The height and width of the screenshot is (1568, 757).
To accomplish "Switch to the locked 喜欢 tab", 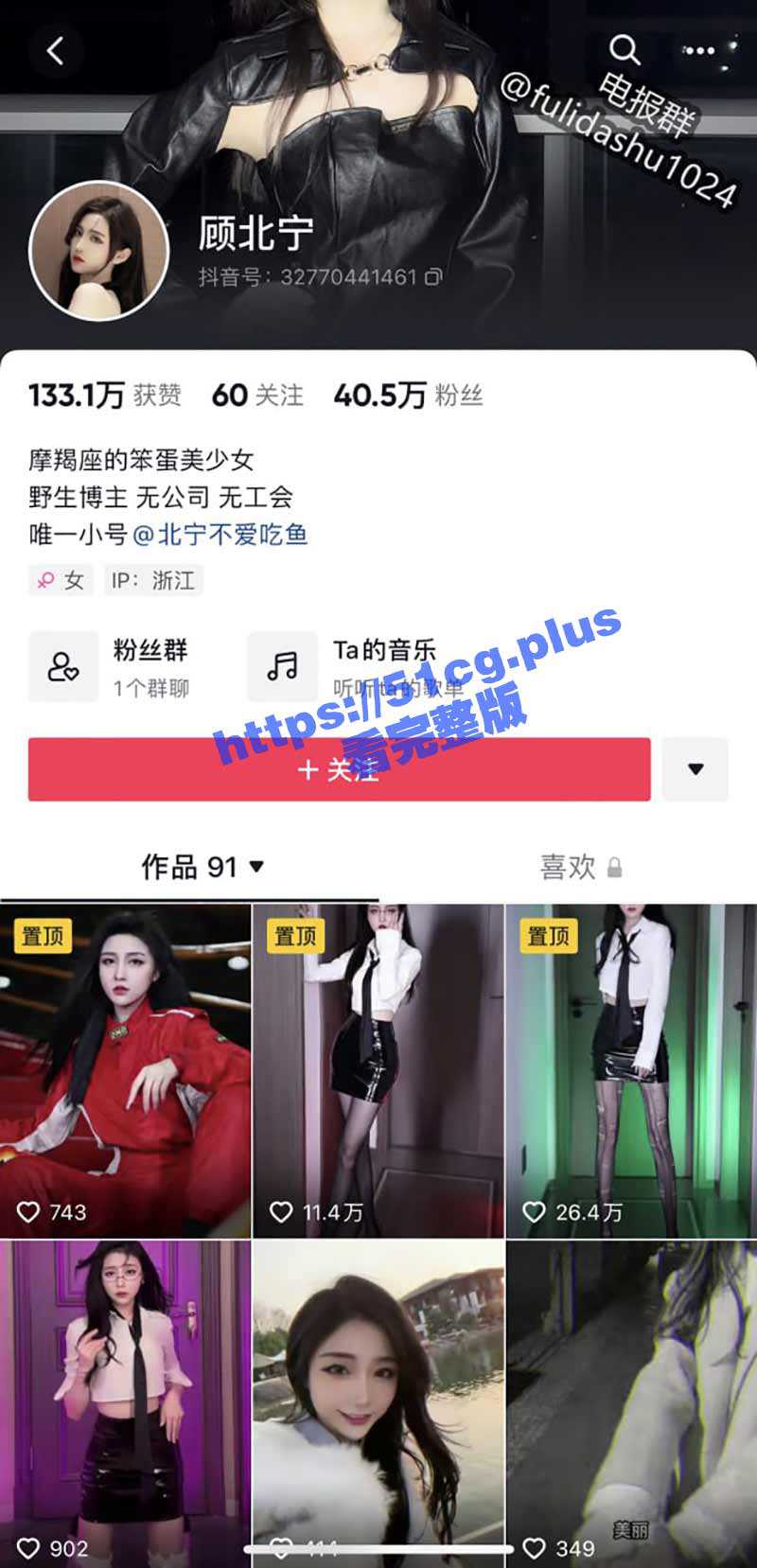I will click(x=579, y=866).
